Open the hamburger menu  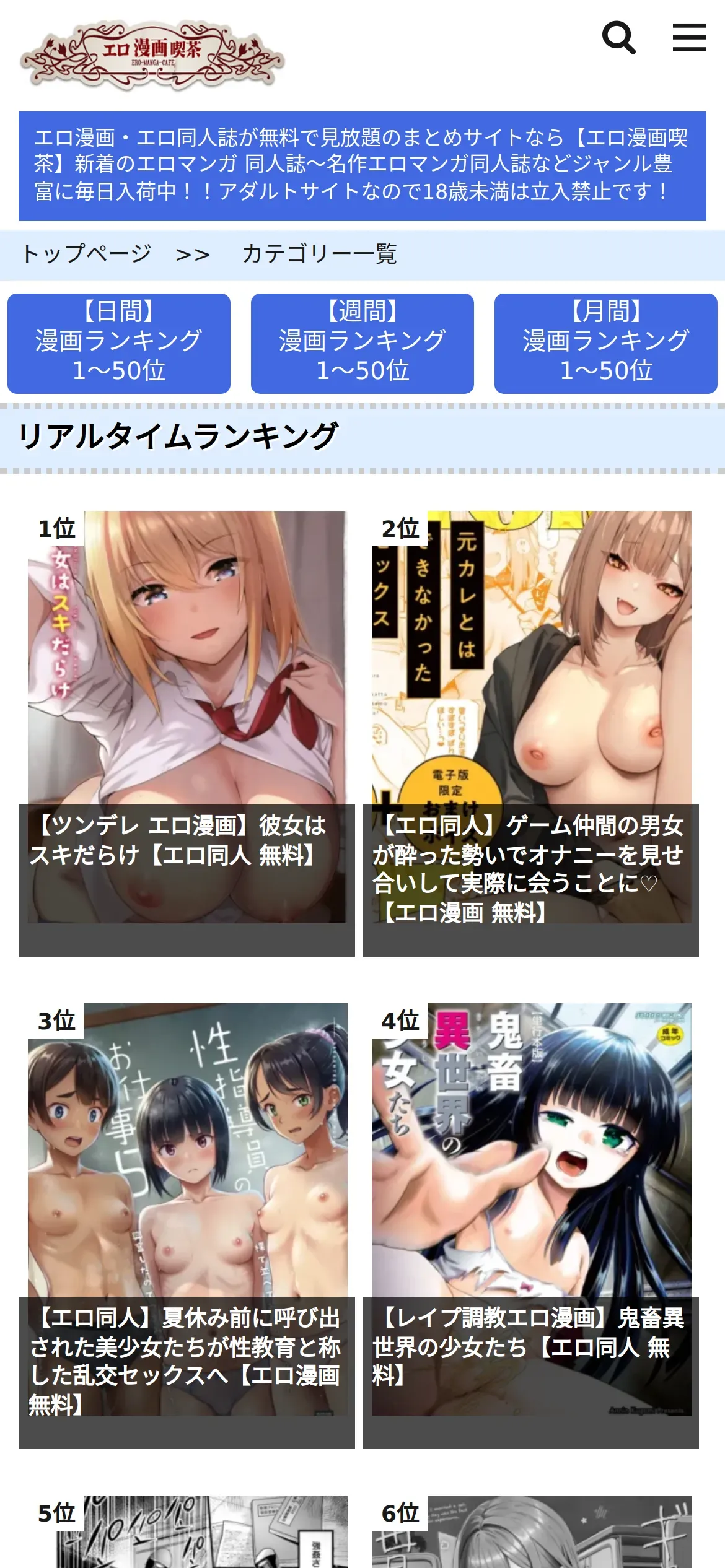tap(690, 38)
